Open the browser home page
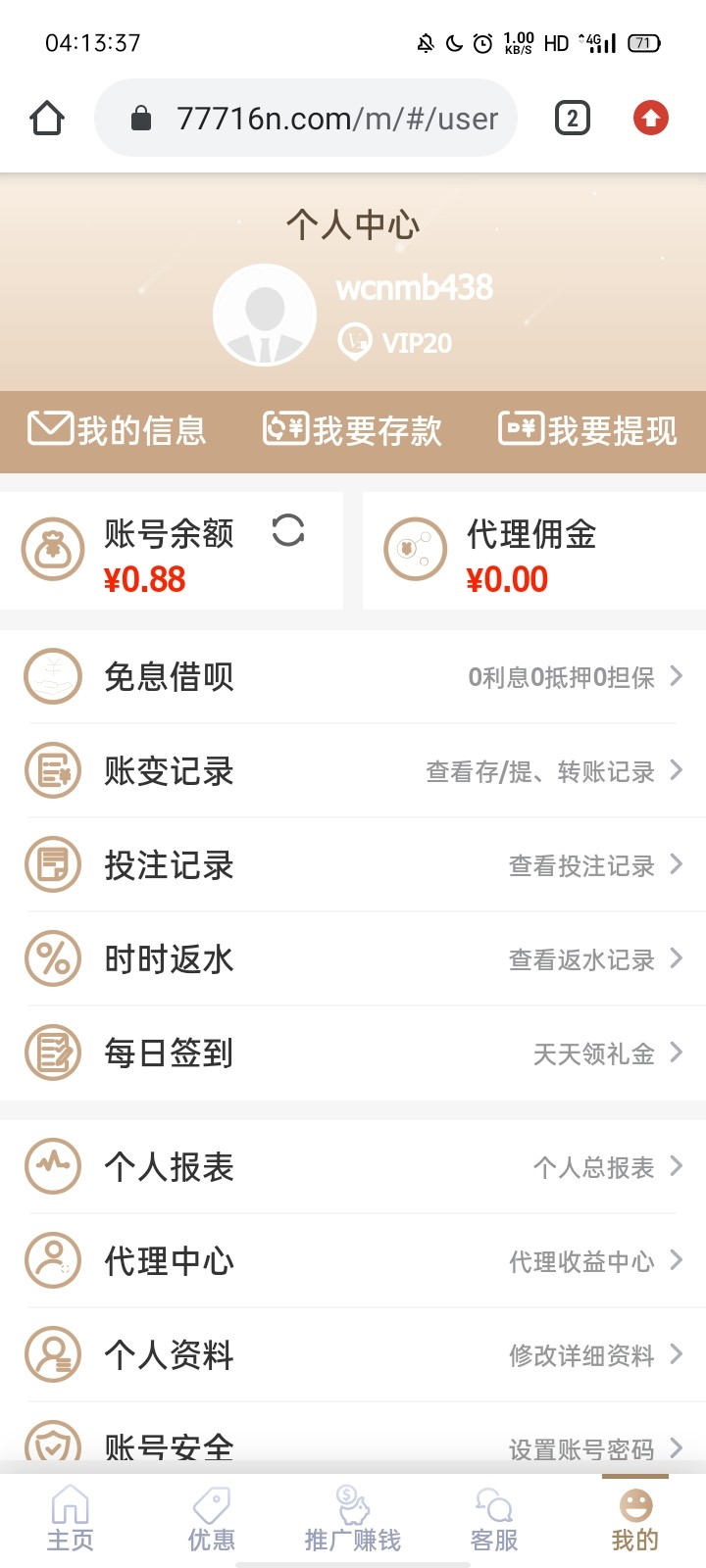This screenshot has height=1568, width=706. [47, 119]
